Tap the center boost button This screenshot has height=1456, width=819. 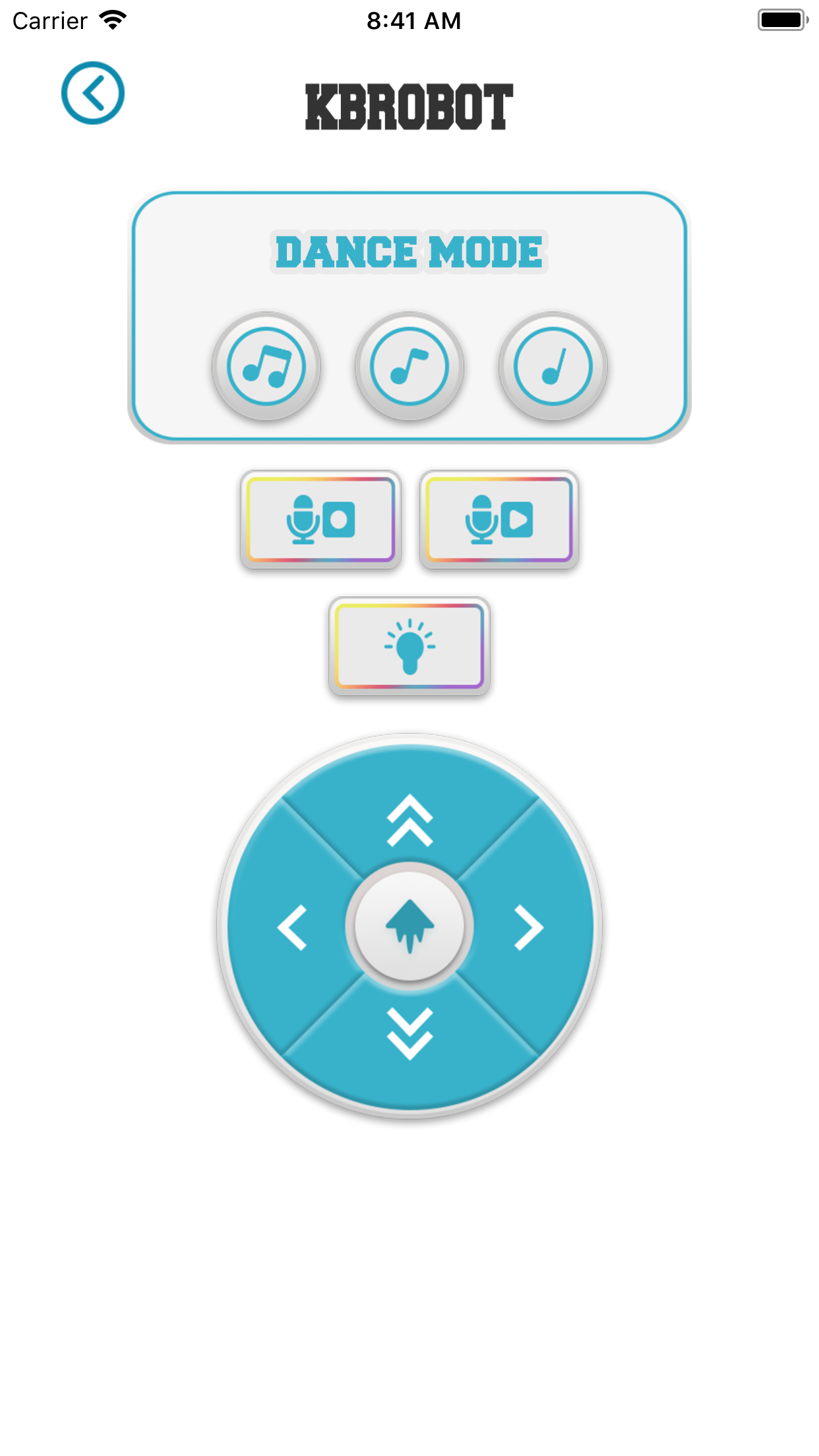[x=409, y=926]
